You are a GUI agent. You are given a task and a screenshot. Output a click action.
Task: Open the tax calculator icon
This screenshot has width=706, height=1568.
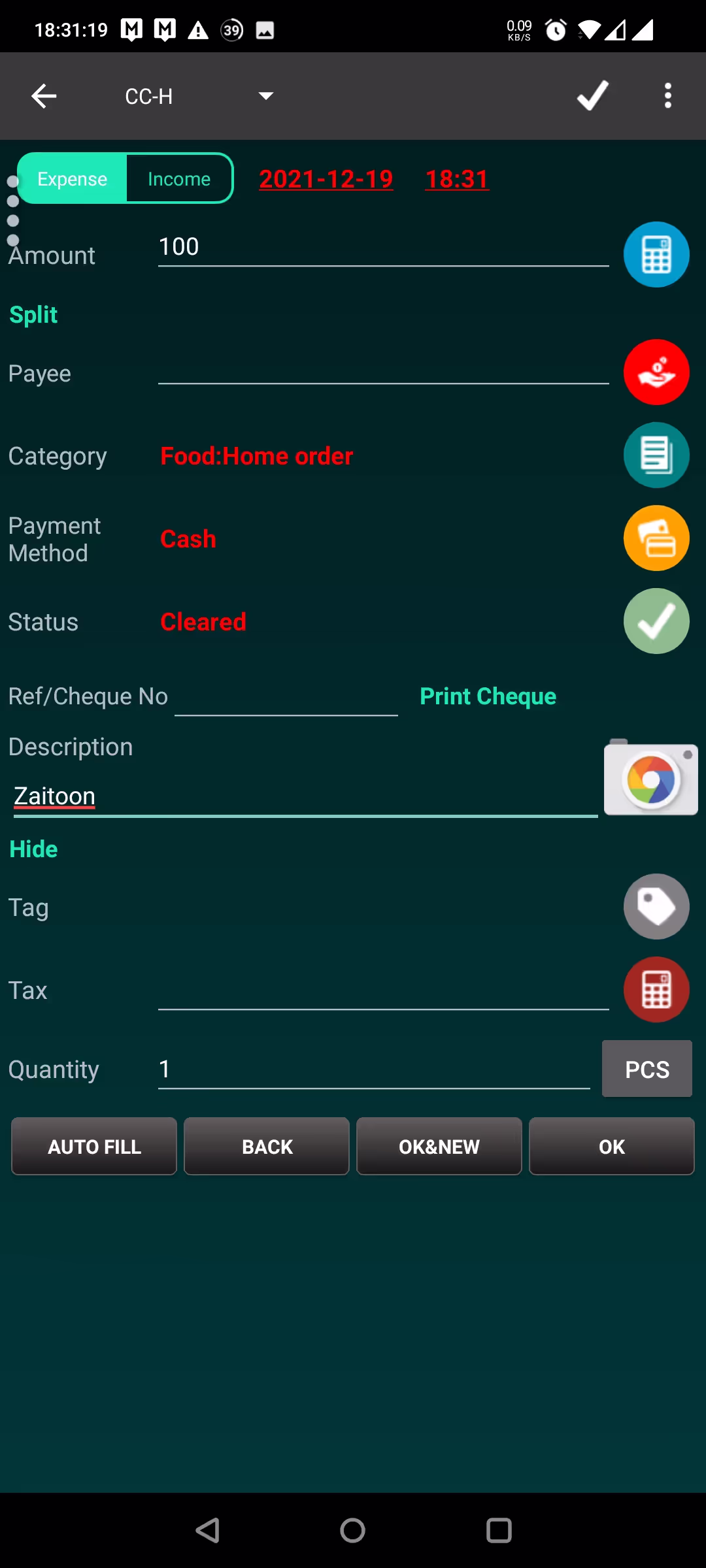click(656, 990)
